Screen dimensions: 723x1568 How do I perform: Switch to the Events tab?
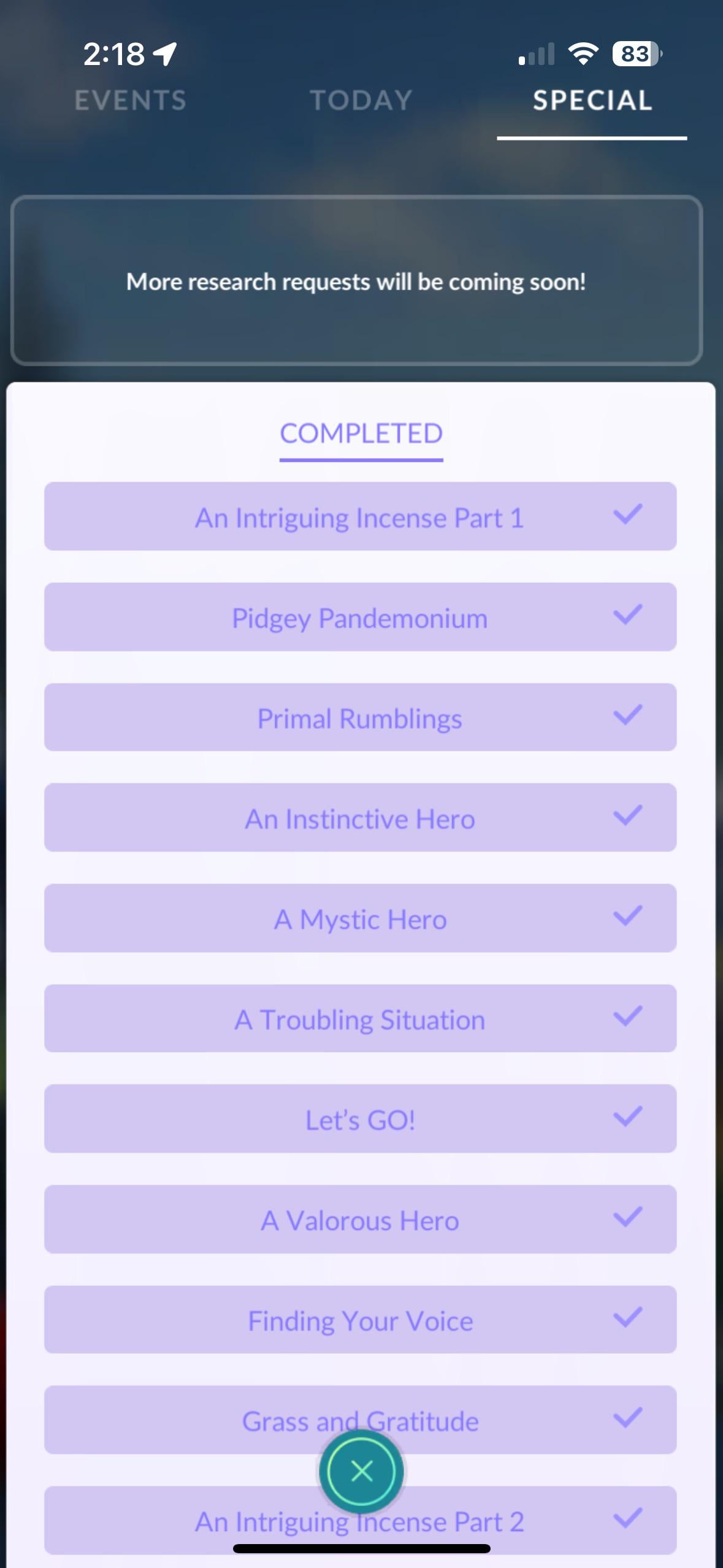click(x=130, y=101)
